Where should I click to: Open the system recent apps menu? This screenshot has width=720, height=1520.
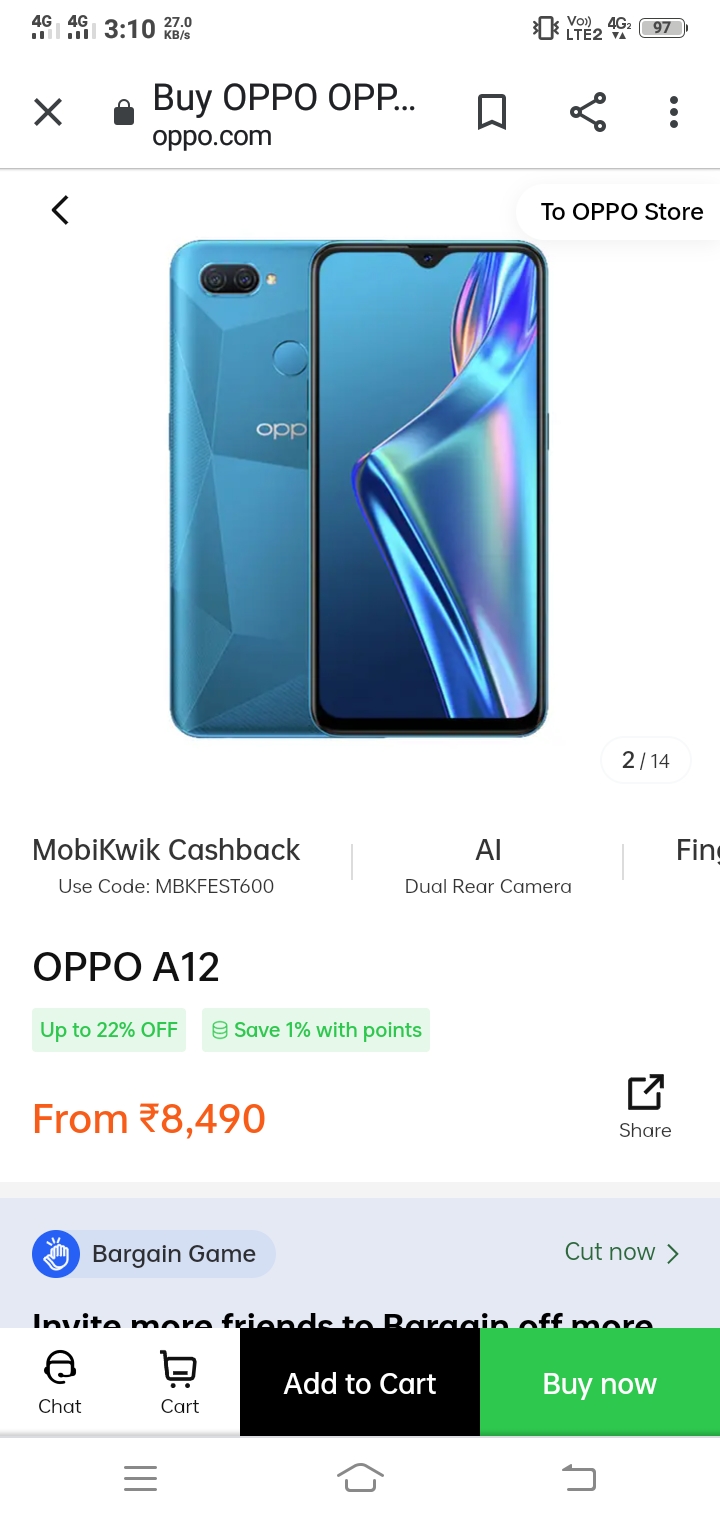[140, 1478]
